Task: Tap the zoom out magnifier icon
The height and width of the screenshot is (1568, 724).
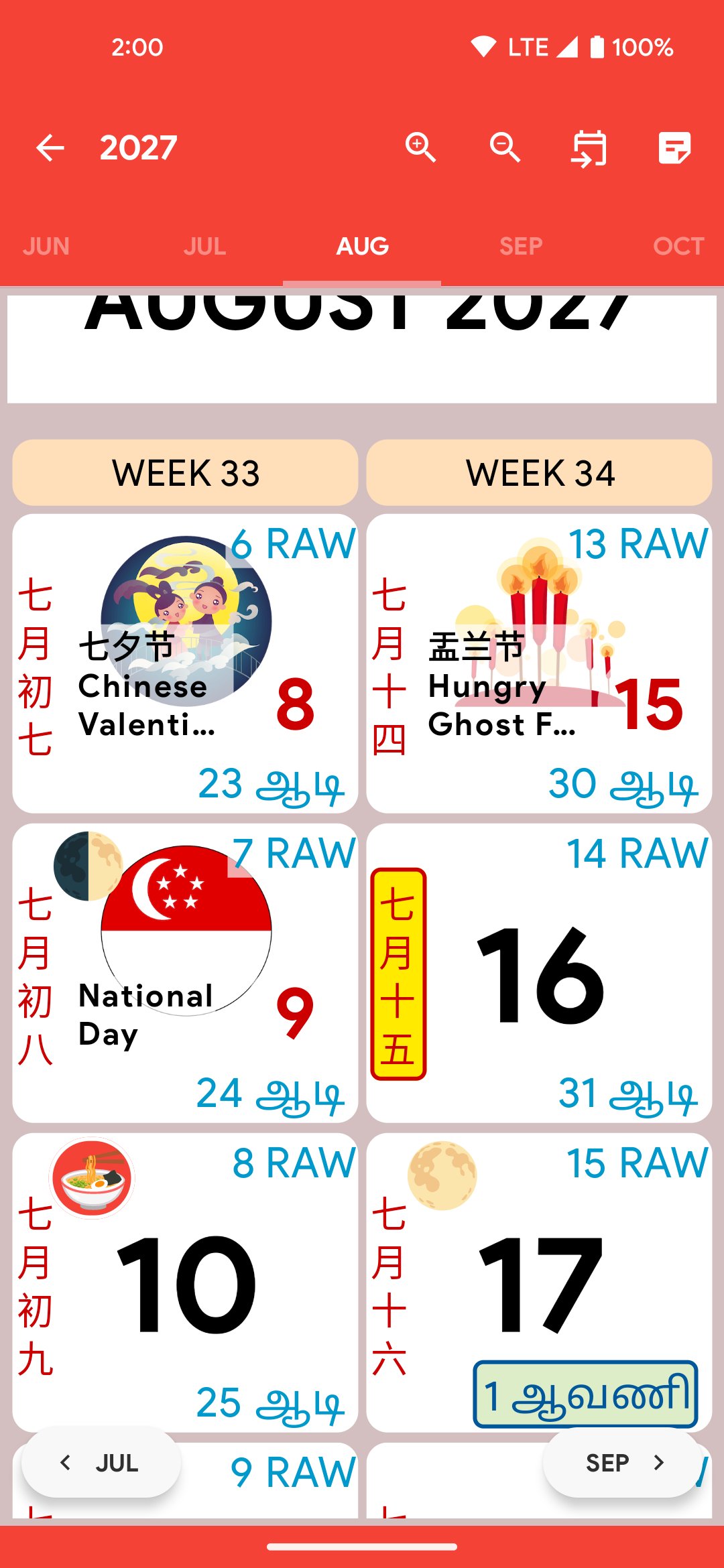Action: point(505,147)
